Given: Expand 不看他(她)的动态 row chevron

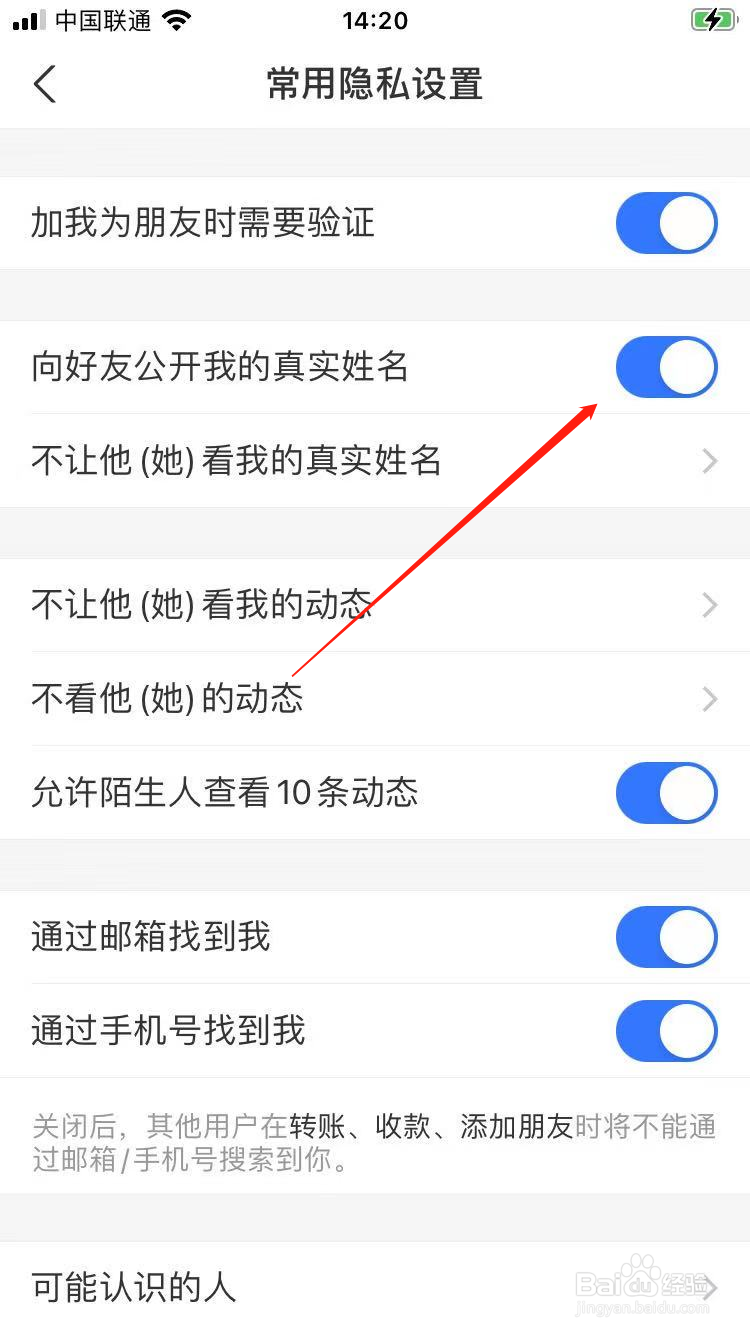Looking at the screenshot, I should (710, 699).
